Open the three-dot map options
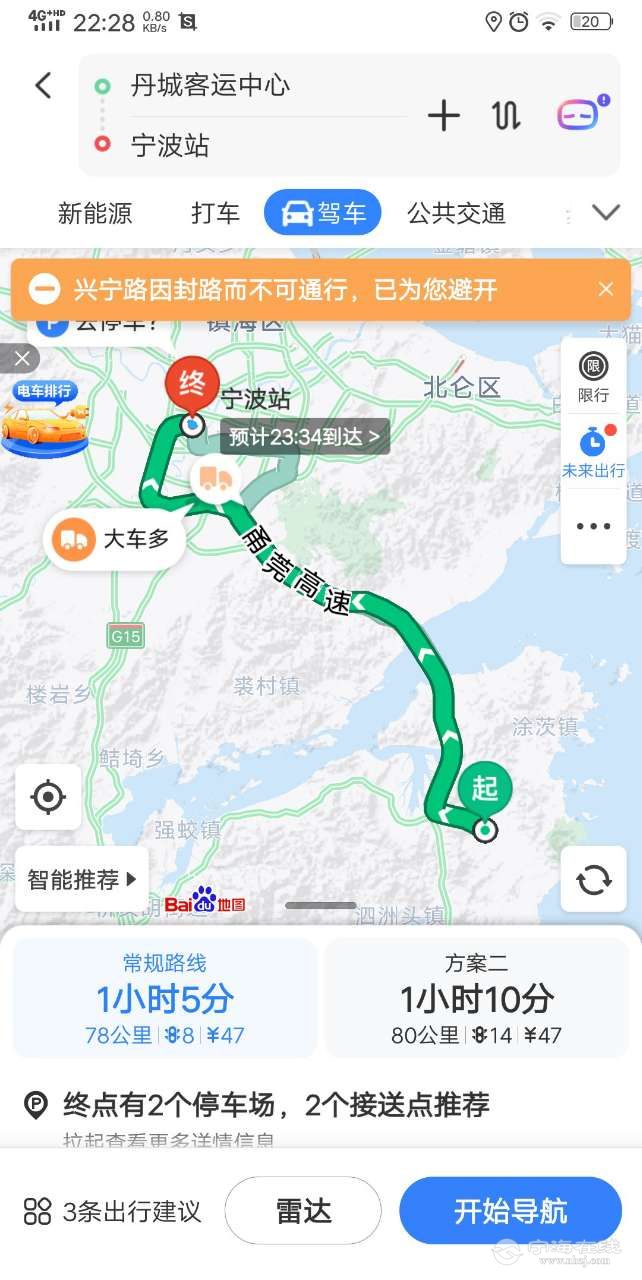Screen dimensions: 642x1280 (x=593, y=526)
